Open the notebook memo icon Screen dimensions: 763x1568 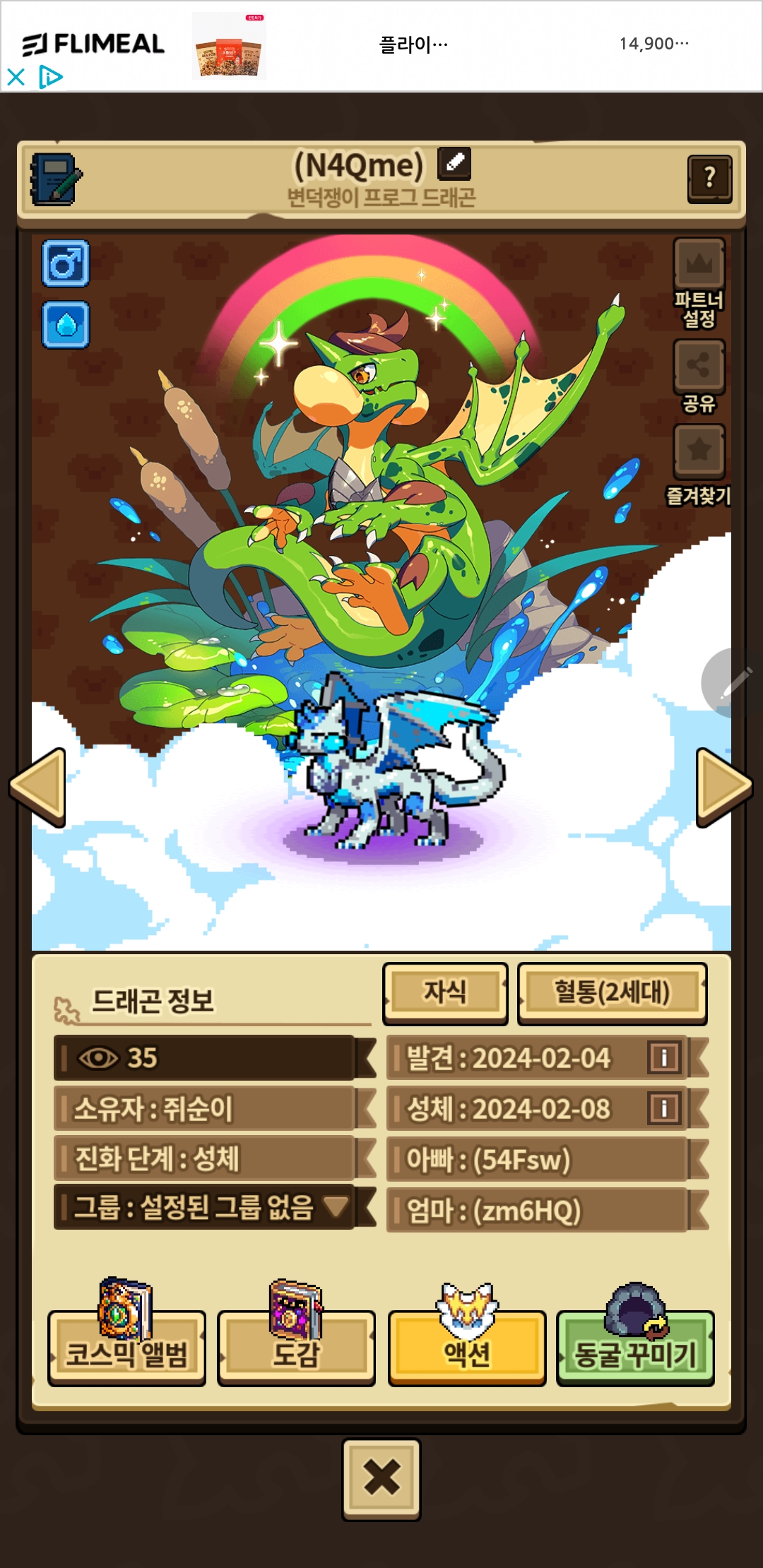pyautogui.click(x=56, y=179)
